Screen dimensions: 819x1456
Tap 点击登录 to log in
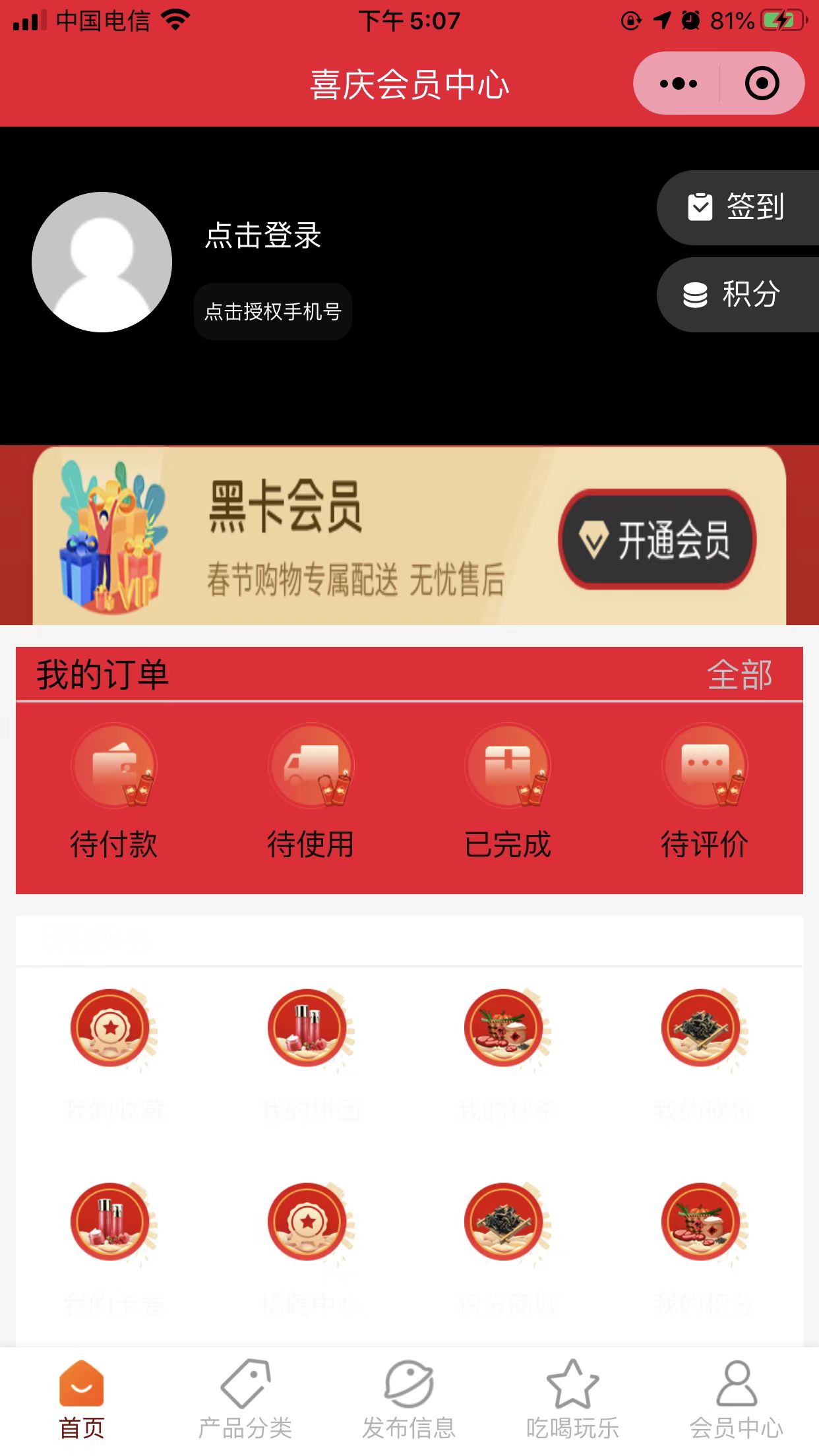click(263, 235)
